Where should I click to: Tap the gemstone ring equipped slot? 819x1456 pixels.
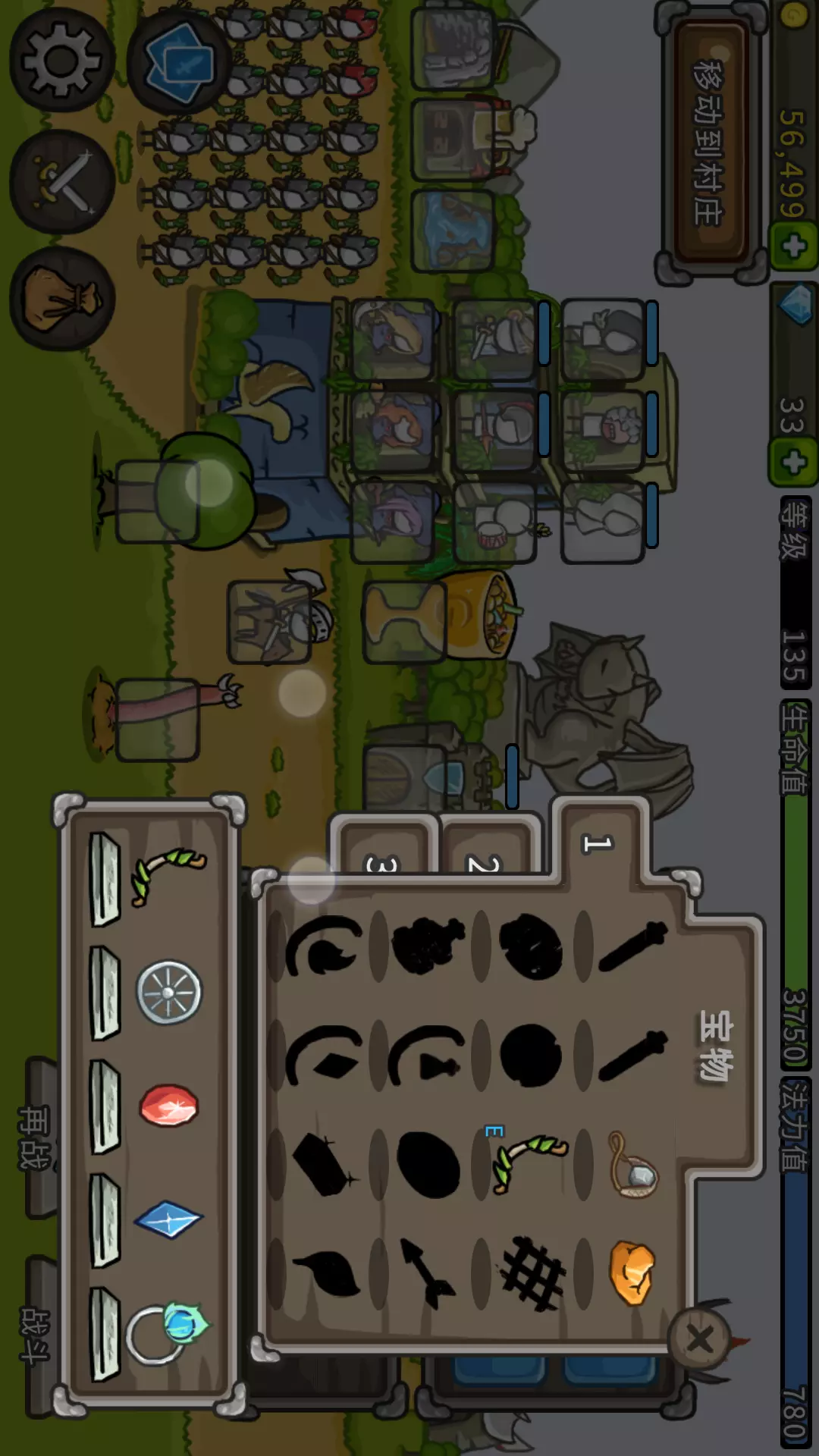point(167,1333)
